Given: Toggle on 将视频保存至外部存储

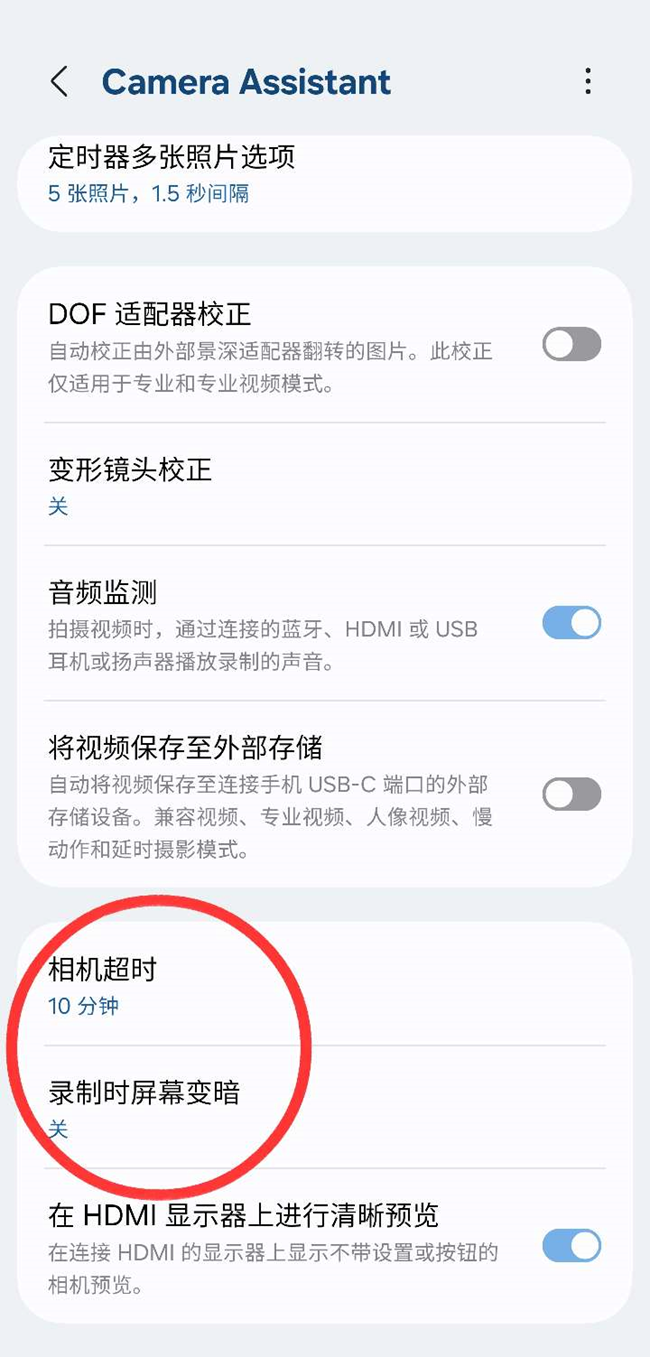Looking at the screenshot, I should pyautogui.click(x=571, y=795).
